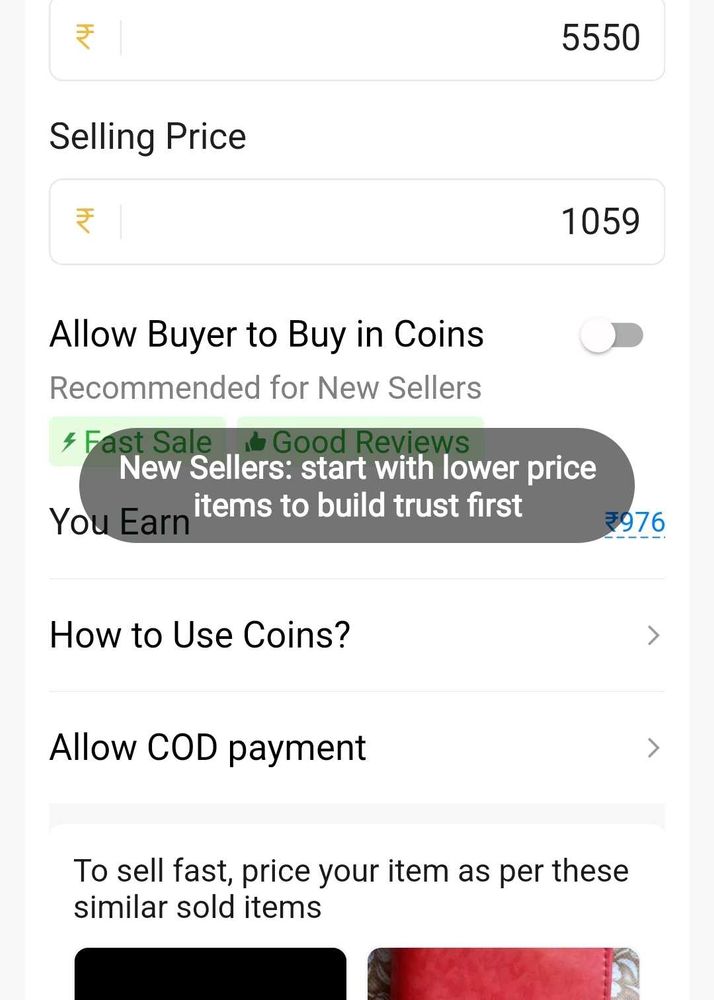Open the underlined ₹976 earnings breakdown

pos(636,522)
